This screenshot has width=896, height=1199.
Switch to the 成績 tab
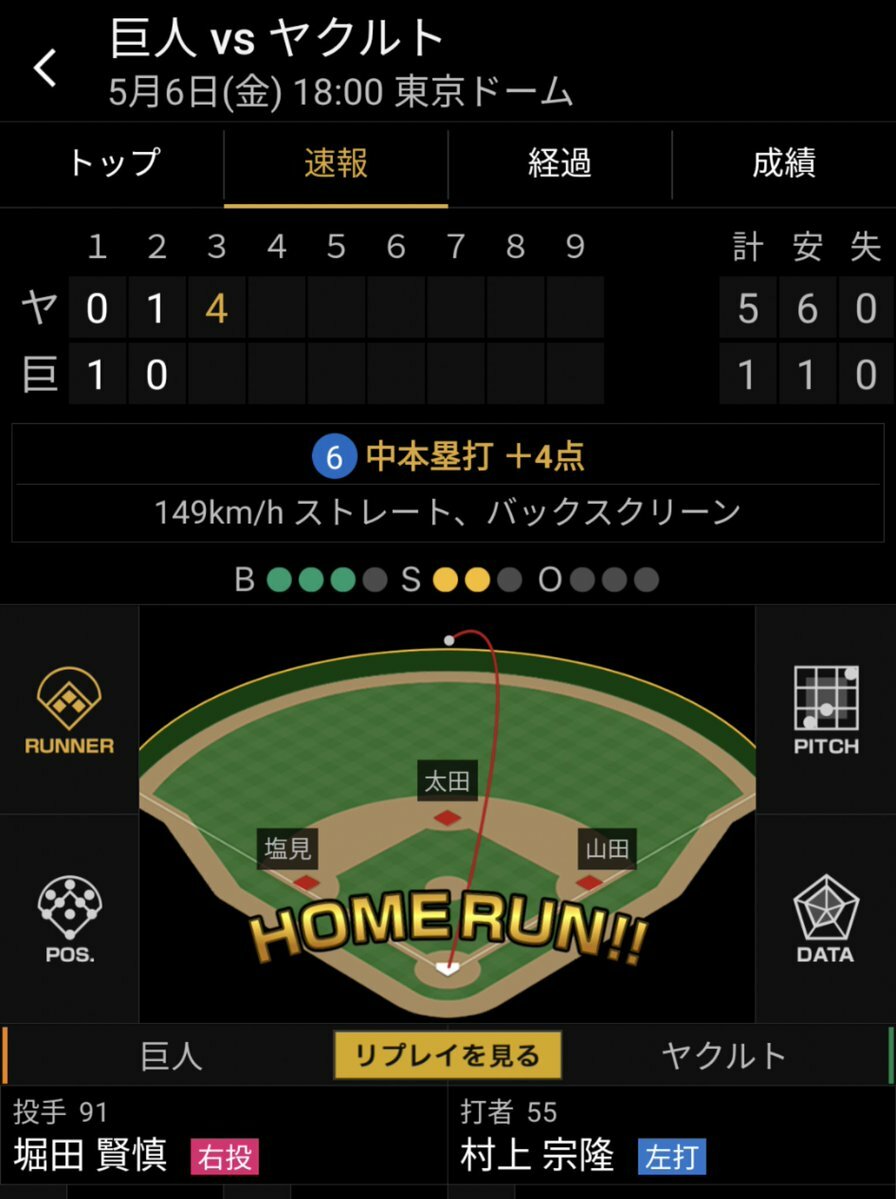pyautogui.click(x=784, y=163)
